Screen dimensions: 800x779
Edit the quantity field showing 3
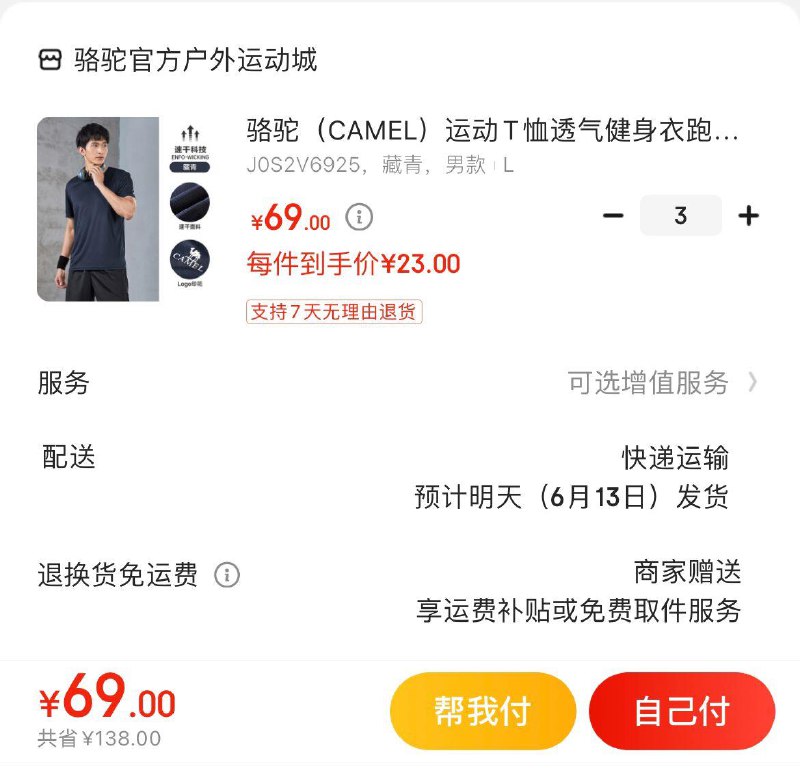[x=680, y=216]
